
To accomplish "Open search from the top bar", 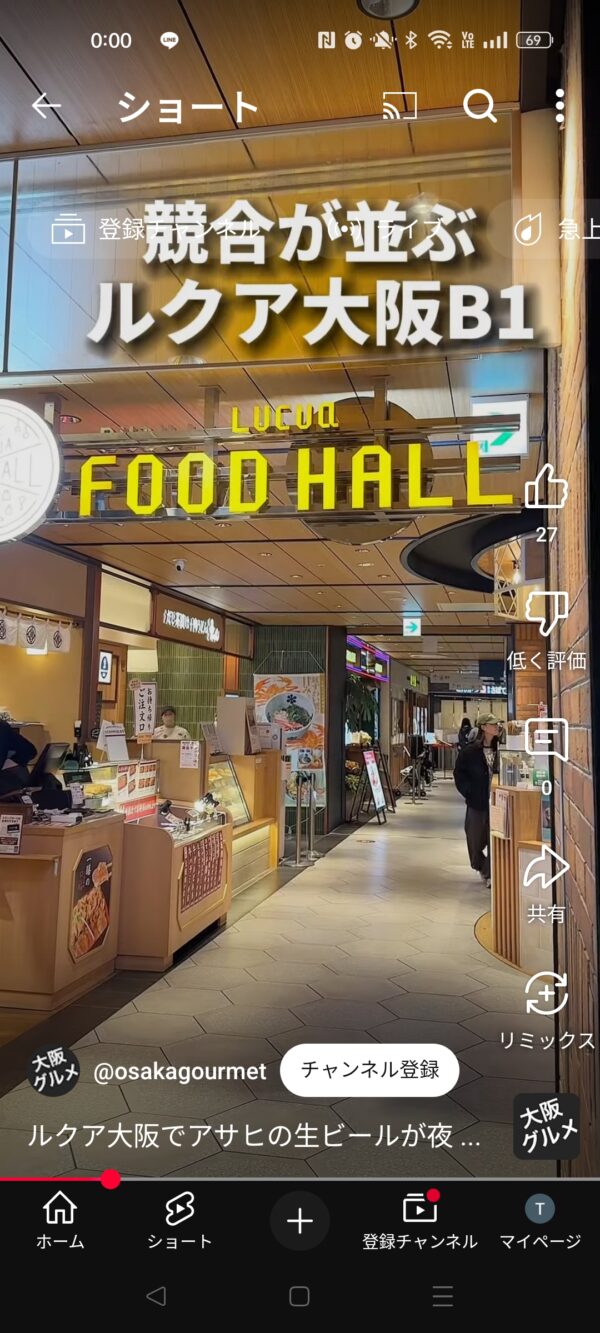I will pyautogui.click(x=480, y=106).
